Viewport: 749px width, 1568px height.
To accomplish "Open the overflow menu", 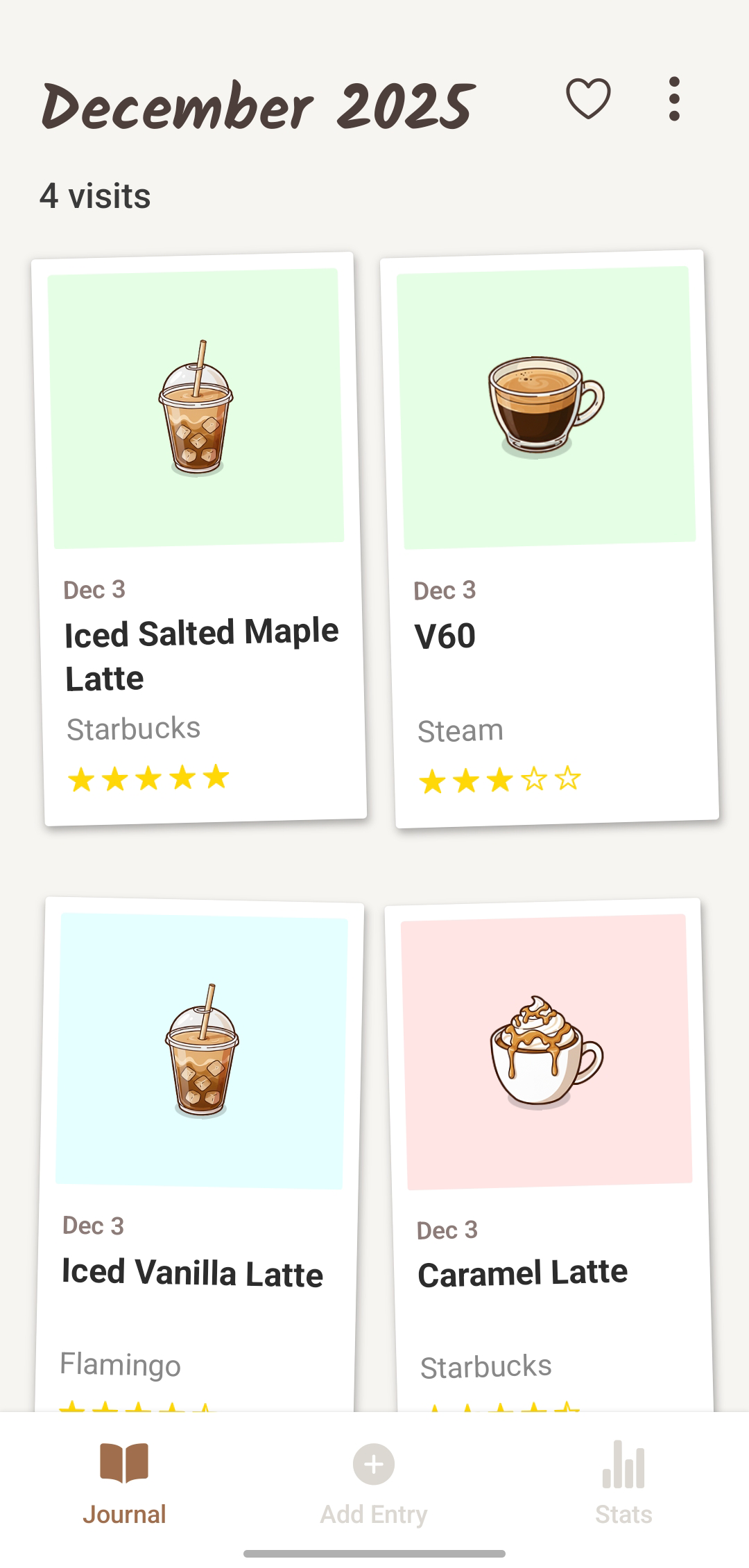I will click(673, 98).
